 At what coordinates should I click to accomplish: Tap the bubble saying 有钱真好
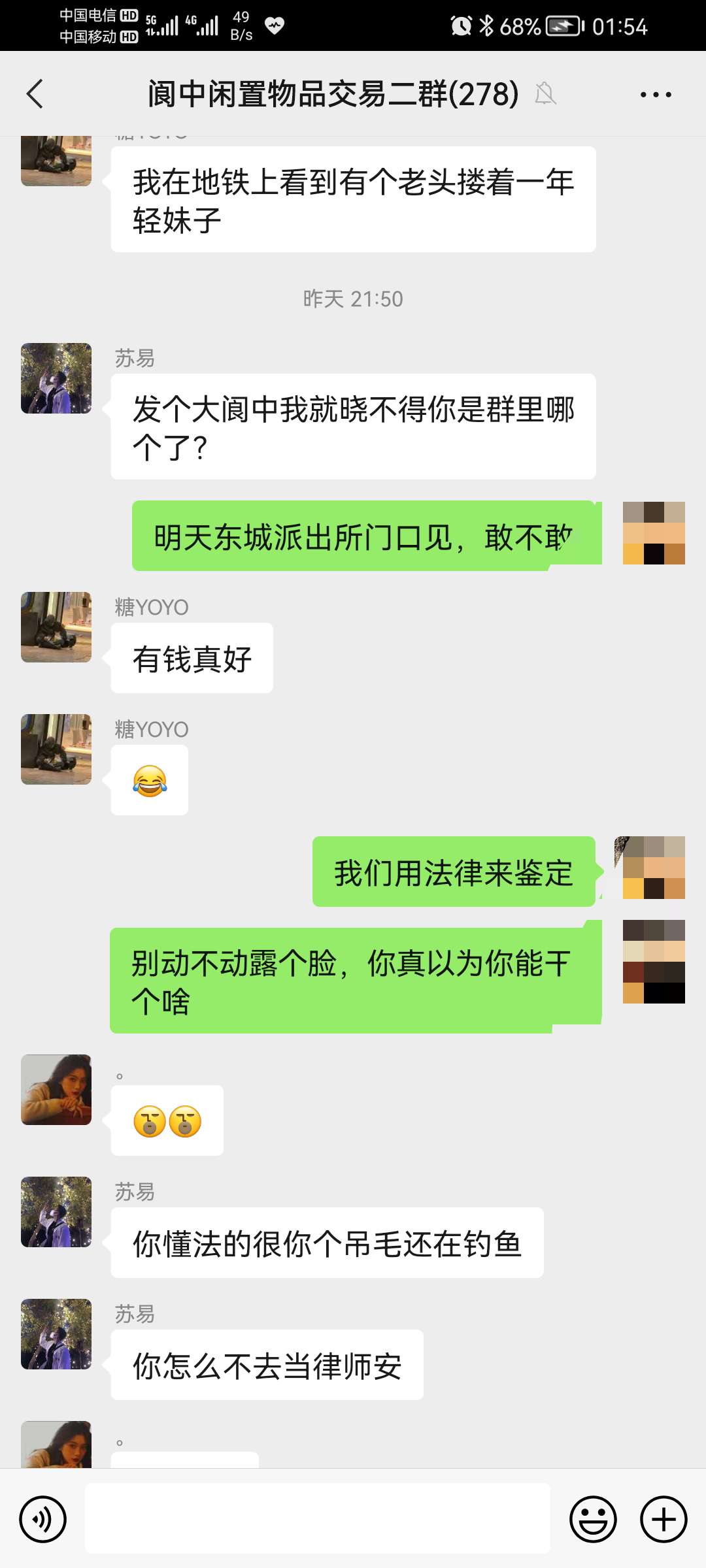(192, 659)
